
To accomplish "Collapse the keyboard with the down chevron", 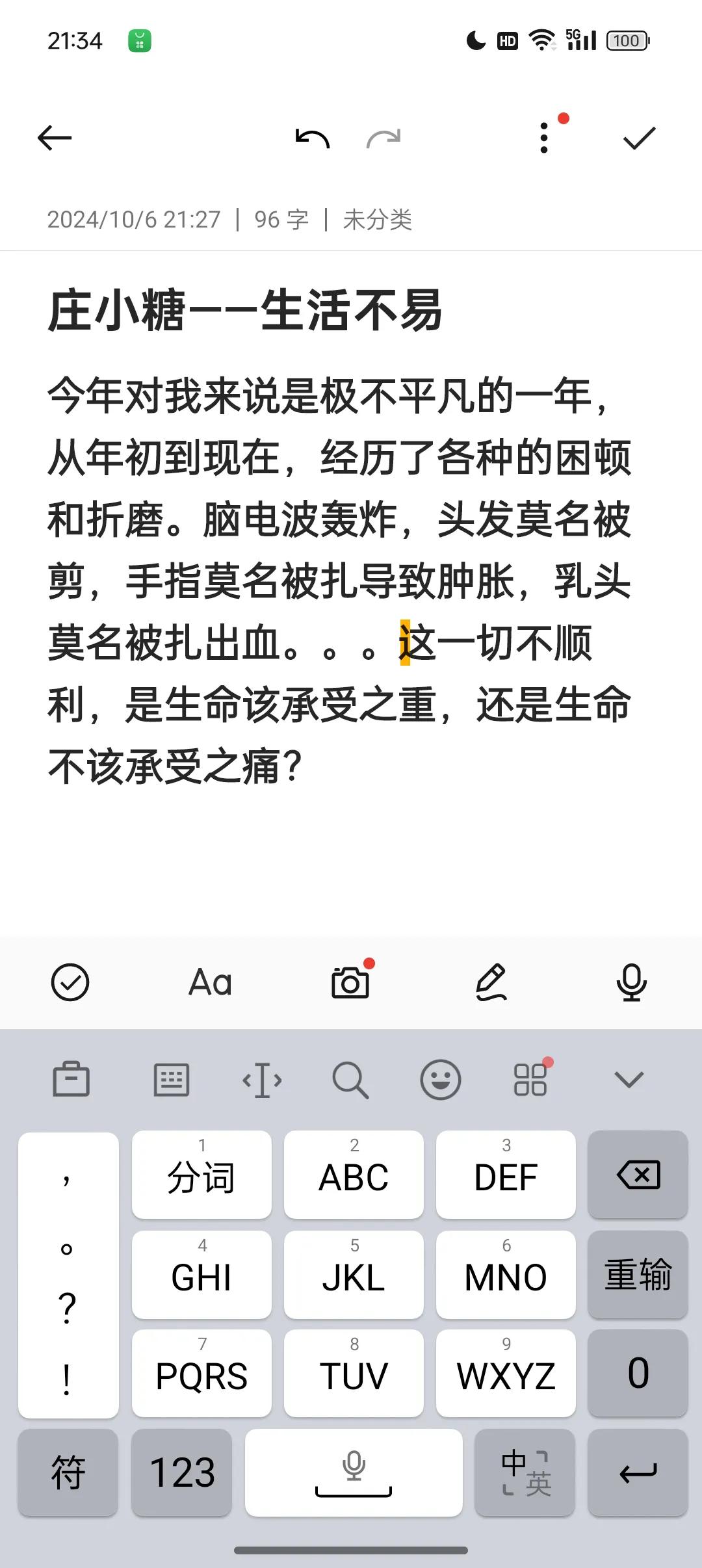I will pos(627,1079).
